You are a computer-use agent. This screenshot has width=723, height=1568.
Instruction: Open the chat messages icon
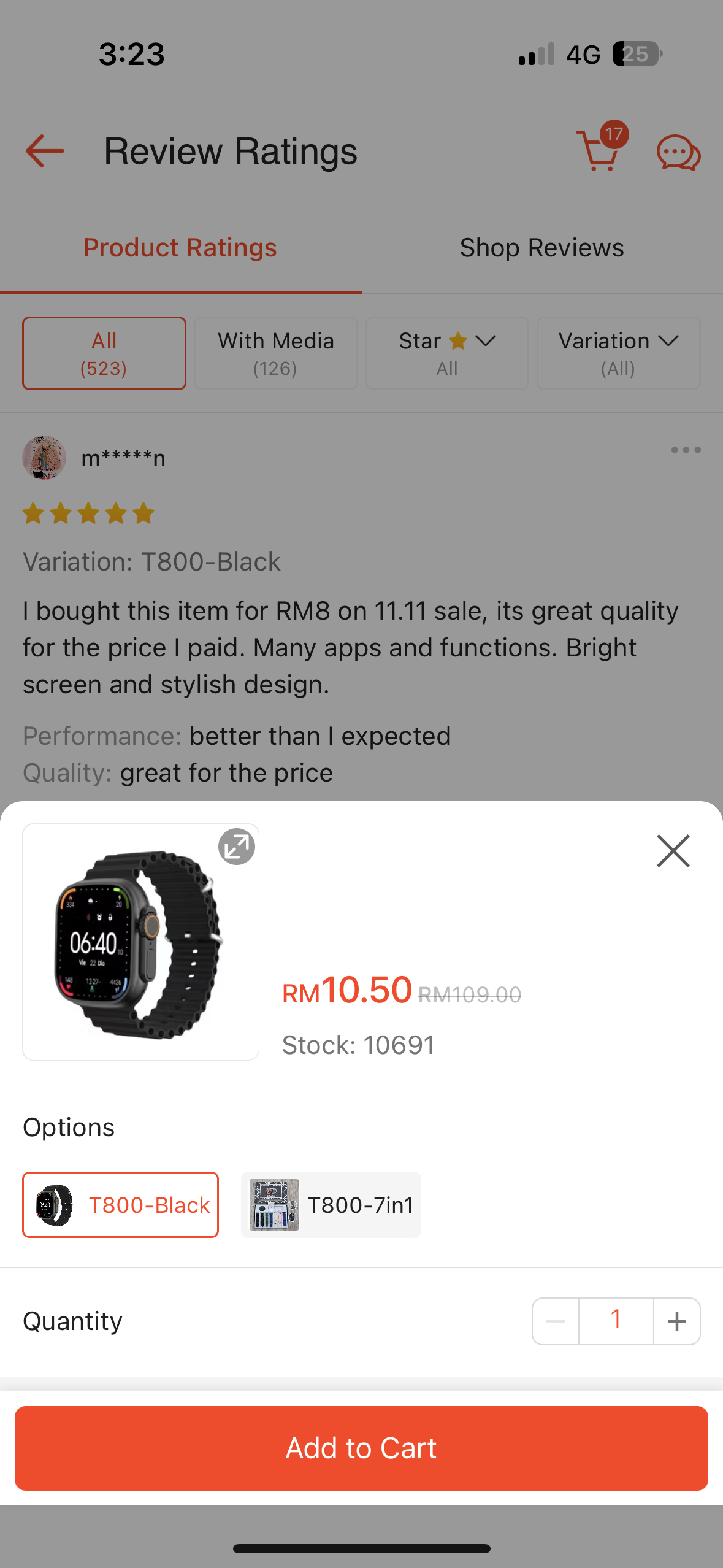pyautogui.click(x=678, y=152)
